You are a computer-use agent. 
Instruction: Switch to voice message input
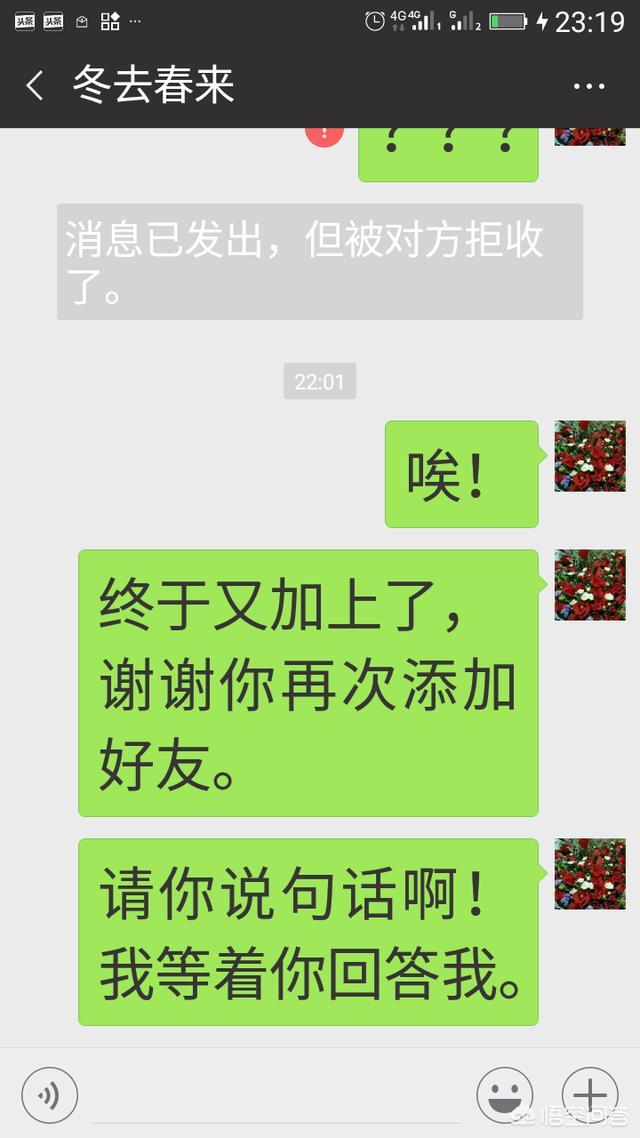pos(49,1095)
